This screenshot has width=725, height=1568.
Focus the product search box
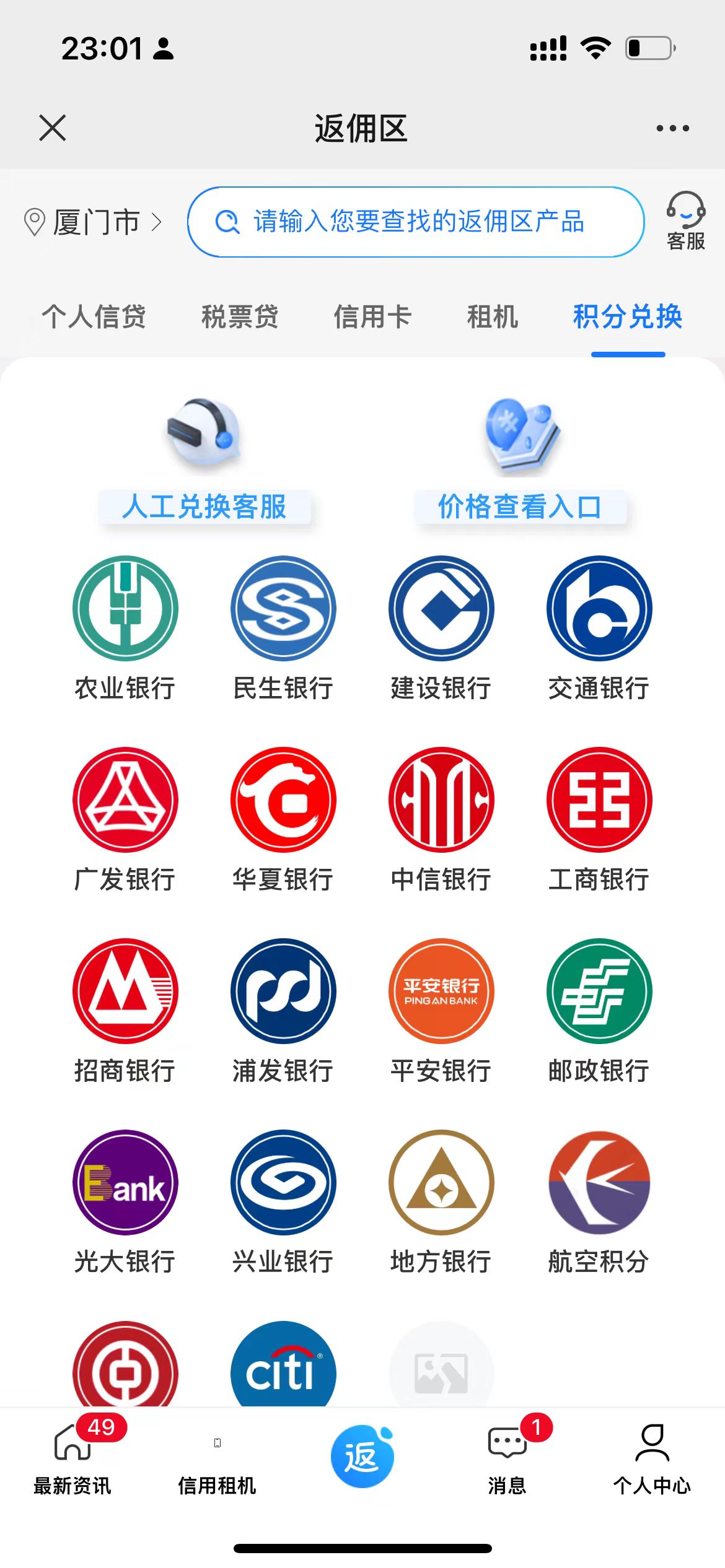pos(415,222)
